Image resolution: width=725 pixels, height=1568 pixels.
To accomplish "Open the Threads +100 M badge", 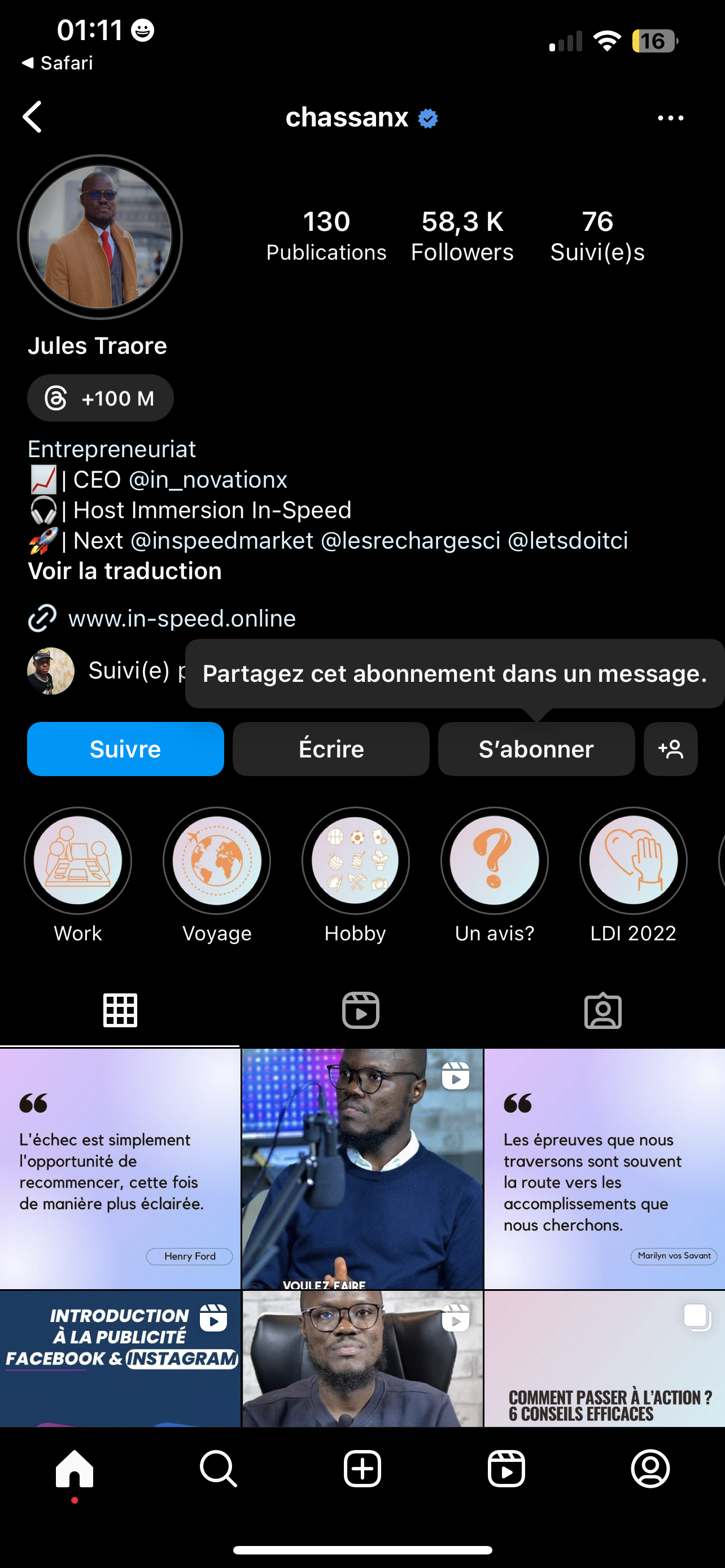I will (x=101, y=398).
